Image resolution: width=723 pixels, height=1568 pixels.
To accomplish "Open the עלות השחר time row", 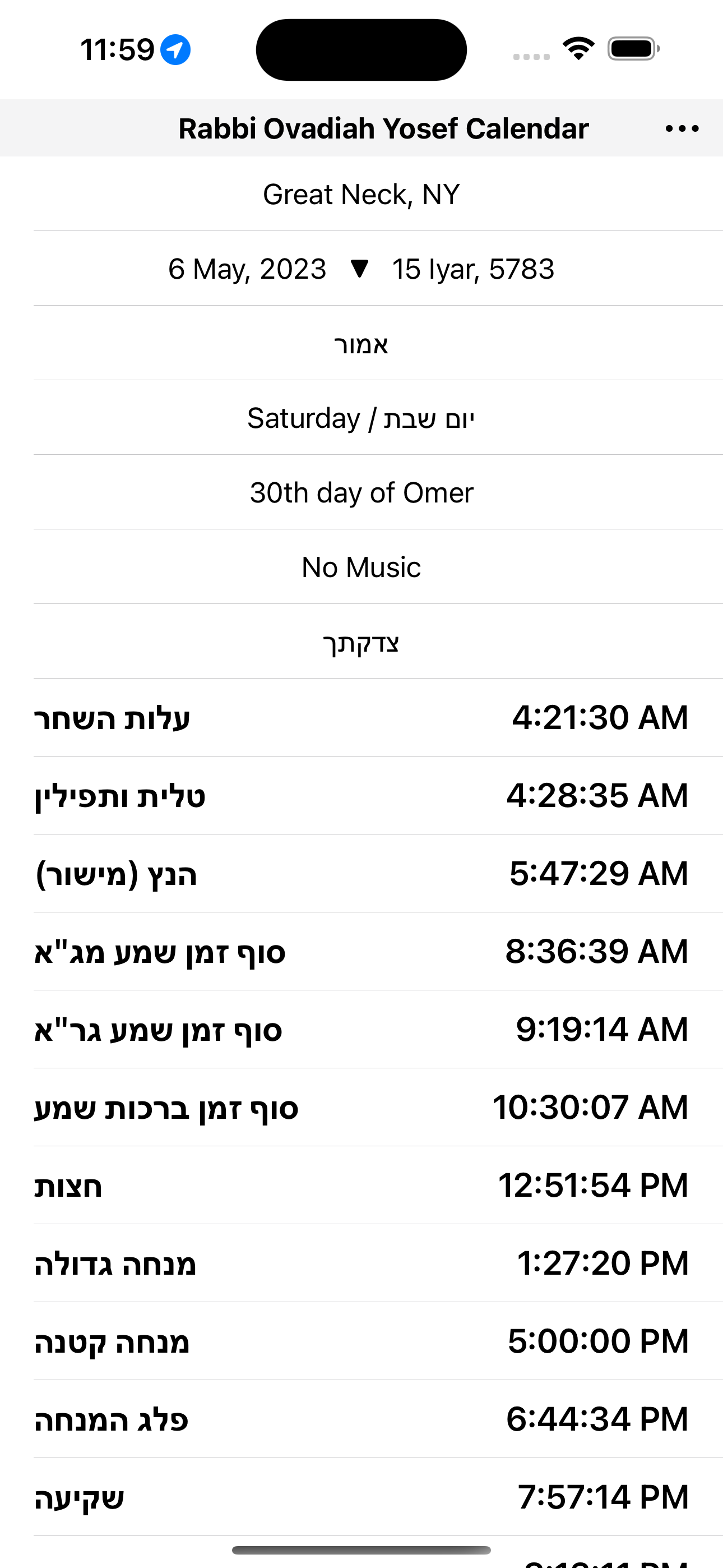I will coord(361,718).
